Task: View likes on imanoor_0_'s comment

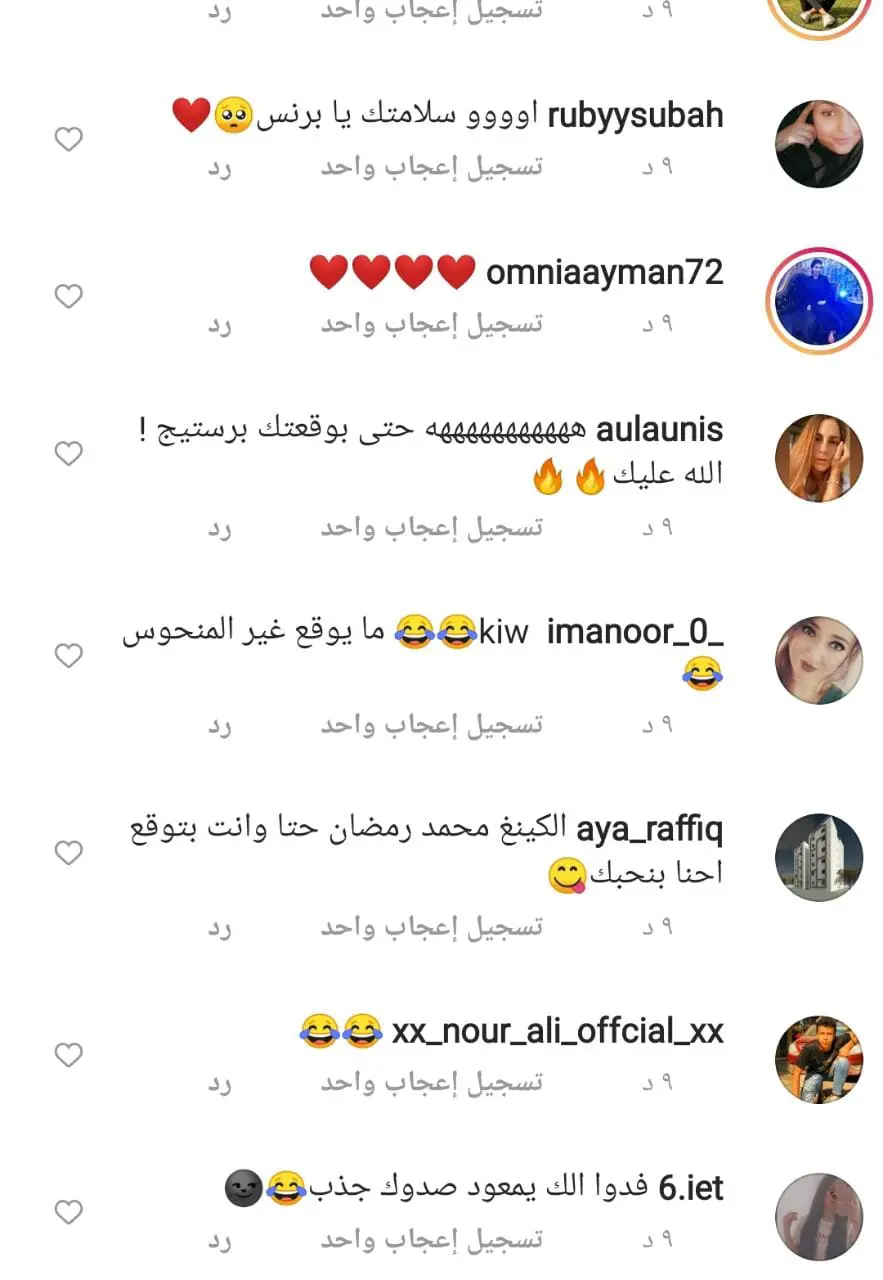Action: point(431,725)
